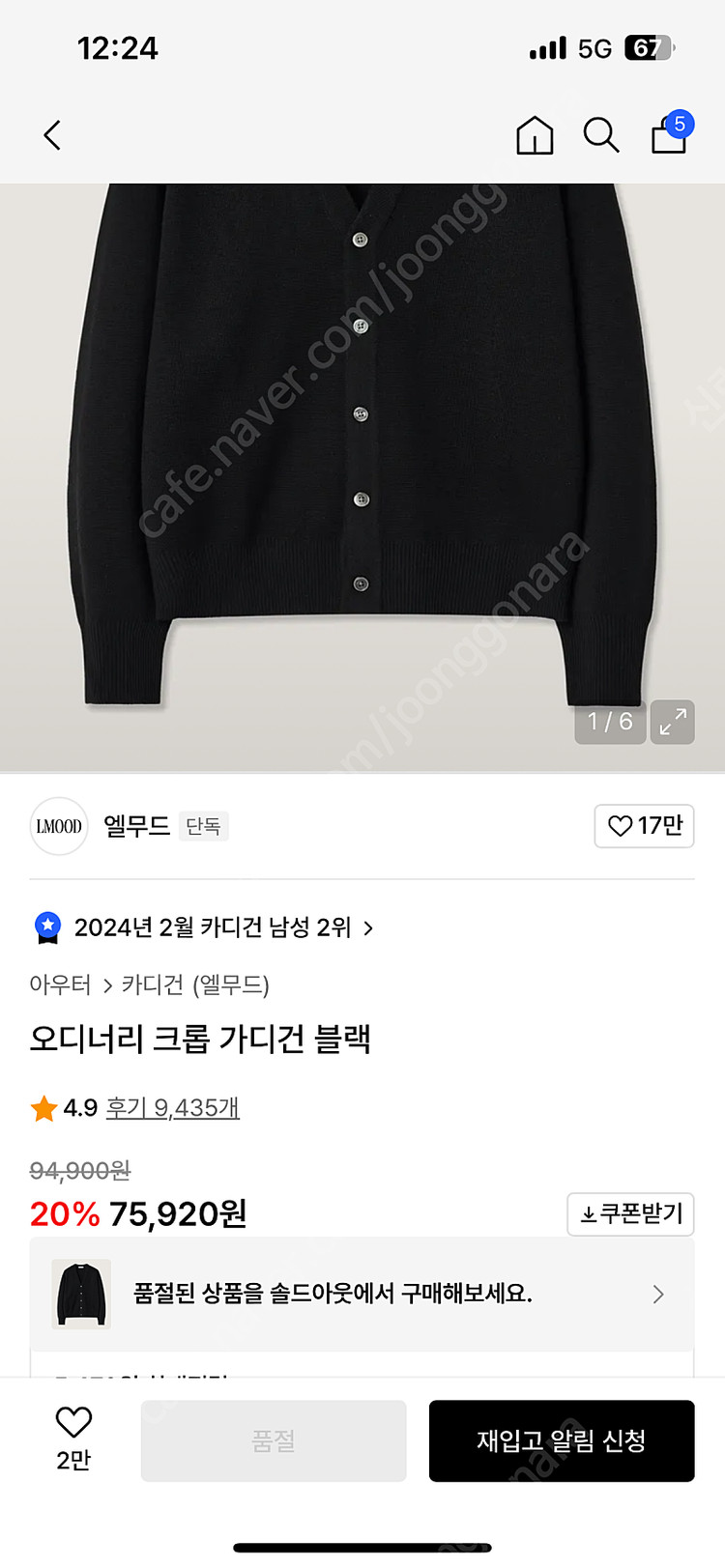Image resolution: width=725 pixels, height=1568 pixels.
Task: Expand product image to fullscreen
Action: (x=673, y=722)
